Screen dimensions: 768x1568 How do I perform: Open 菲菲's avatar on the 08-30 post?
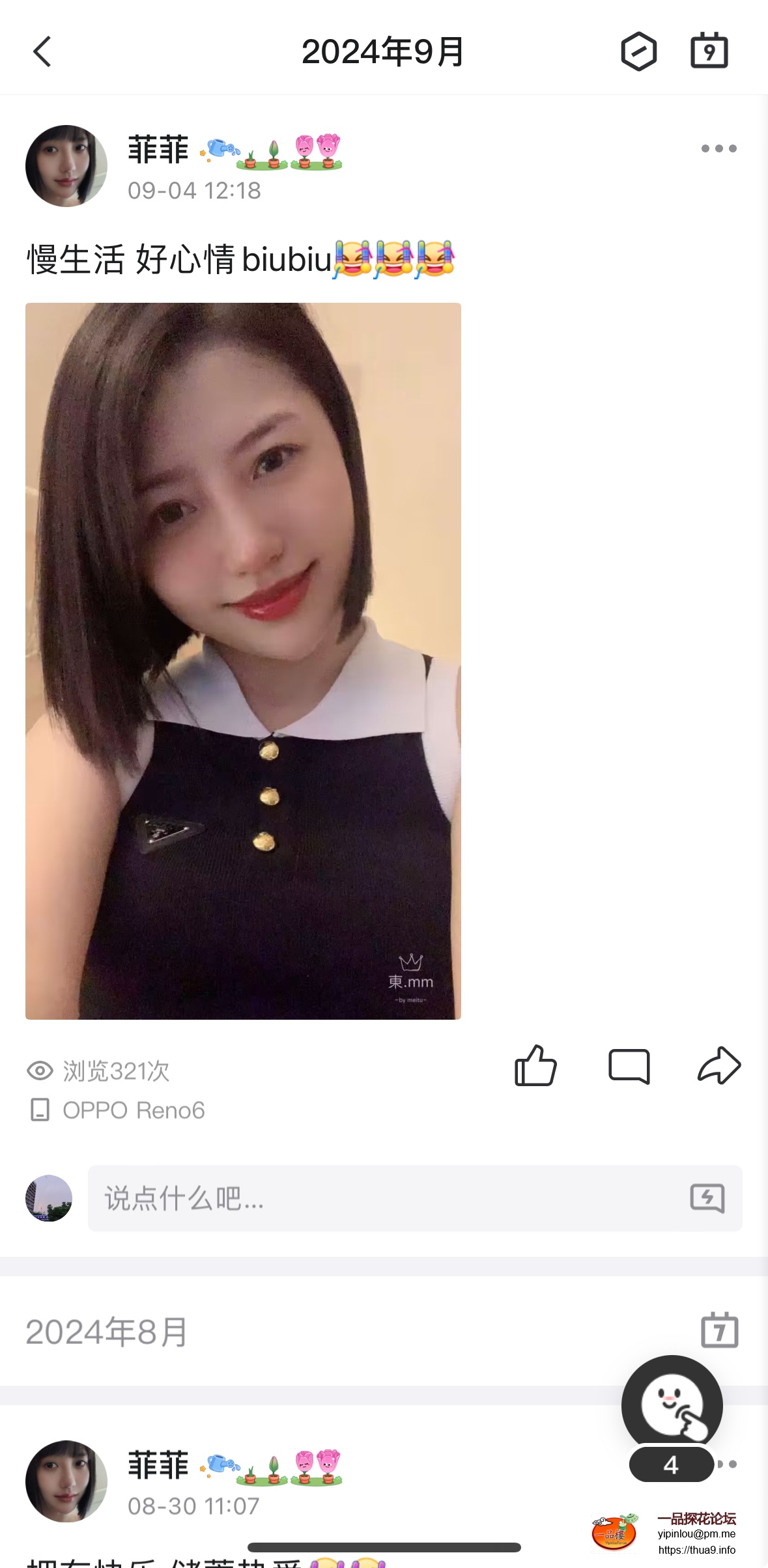tap(66, 1481)
